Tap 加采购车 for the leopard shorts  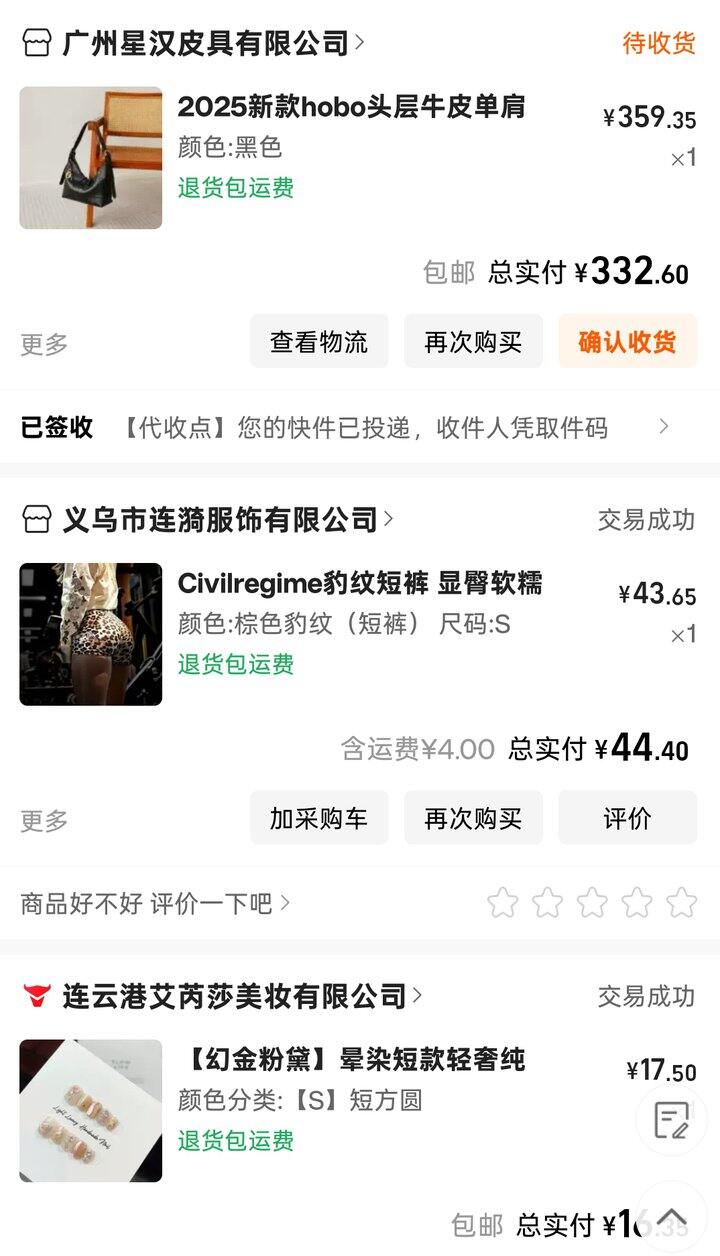click(319, 818)
